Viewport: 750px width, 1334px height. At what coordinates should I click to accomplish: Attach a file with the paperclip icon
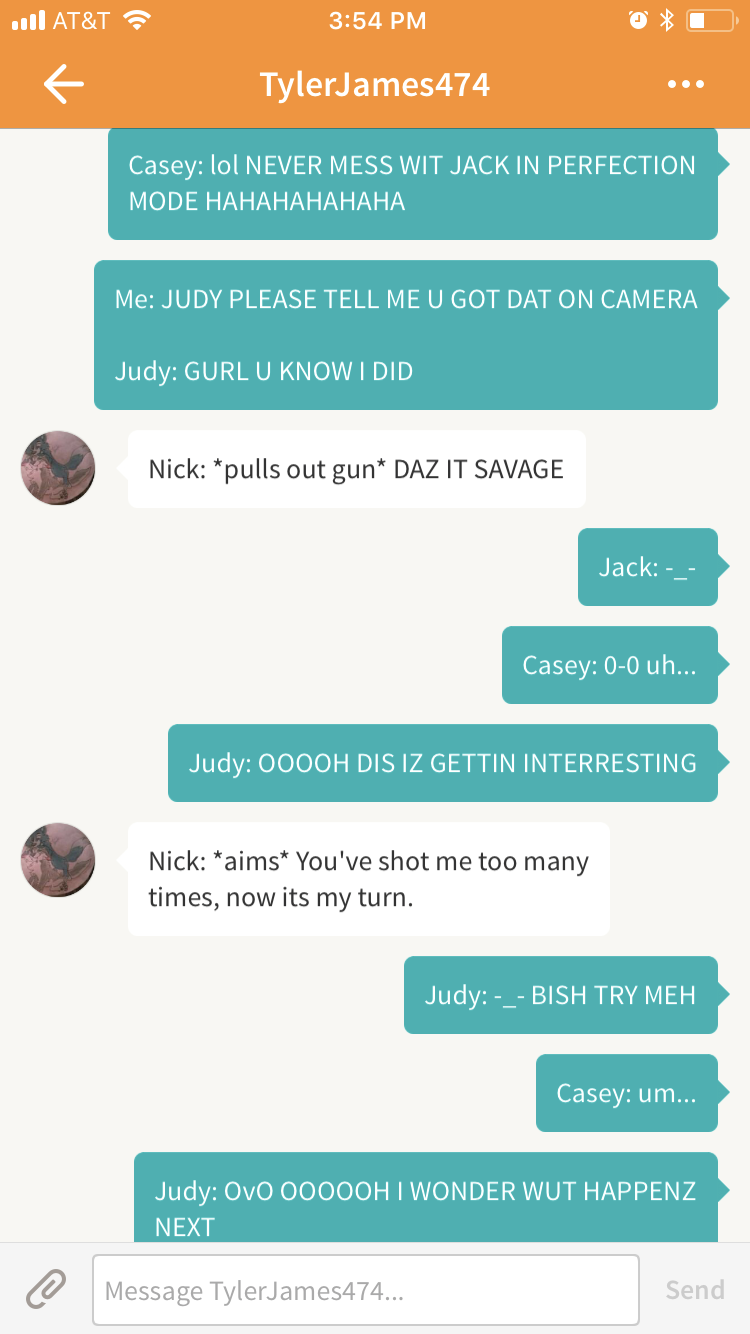click(x=46, y=1290)
